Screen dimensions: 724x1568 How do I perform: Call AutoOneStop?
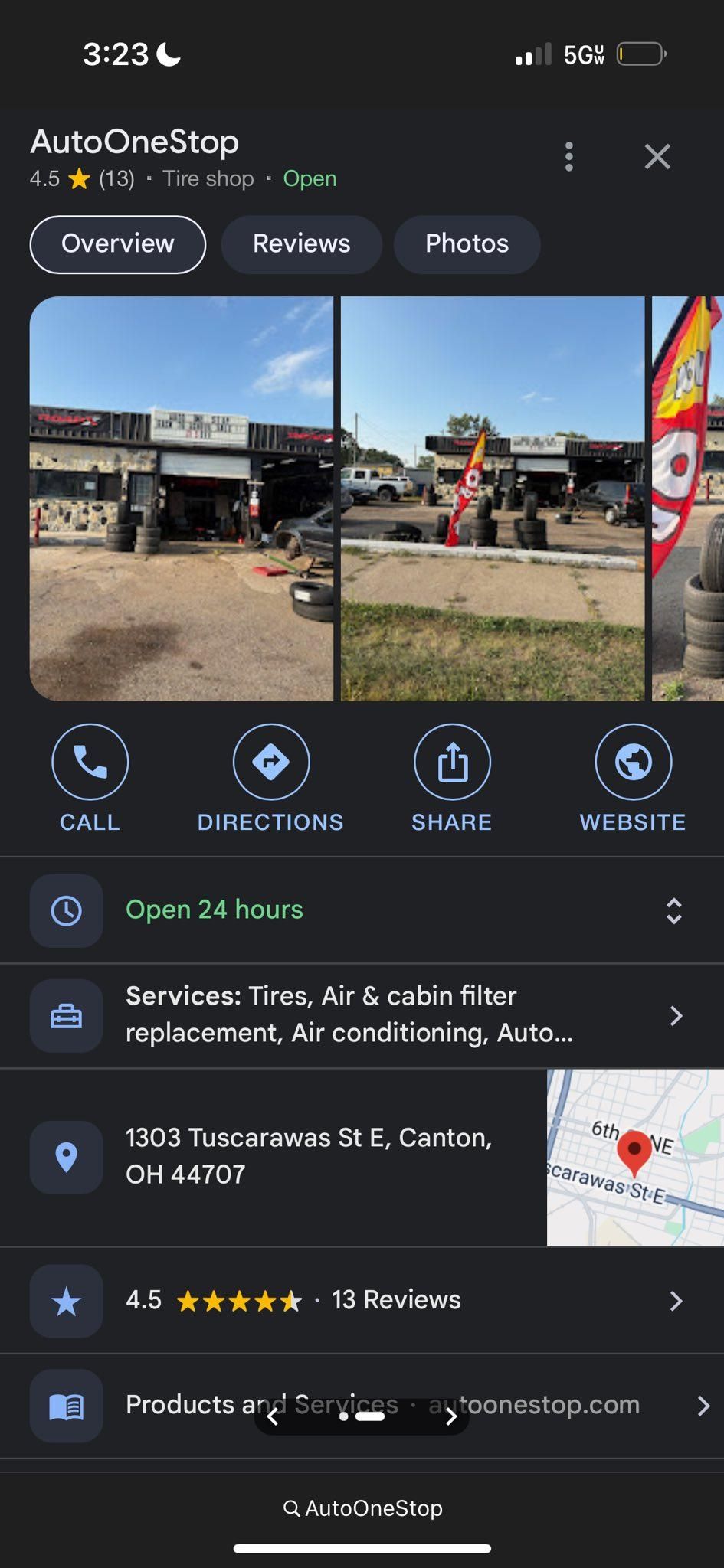[x=90, y=763]
